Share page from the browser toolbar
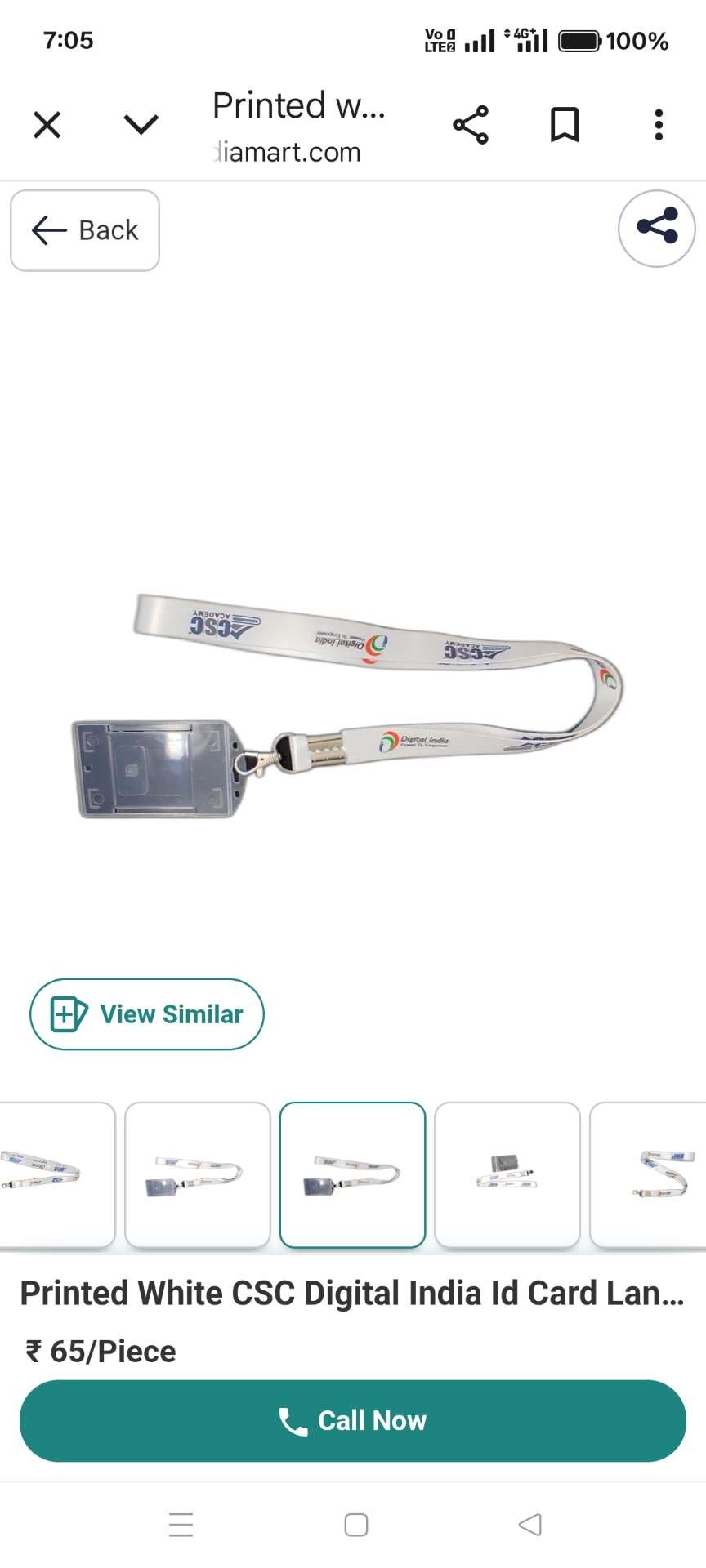This screenshot has width=706, height=1568. point(471,125)
